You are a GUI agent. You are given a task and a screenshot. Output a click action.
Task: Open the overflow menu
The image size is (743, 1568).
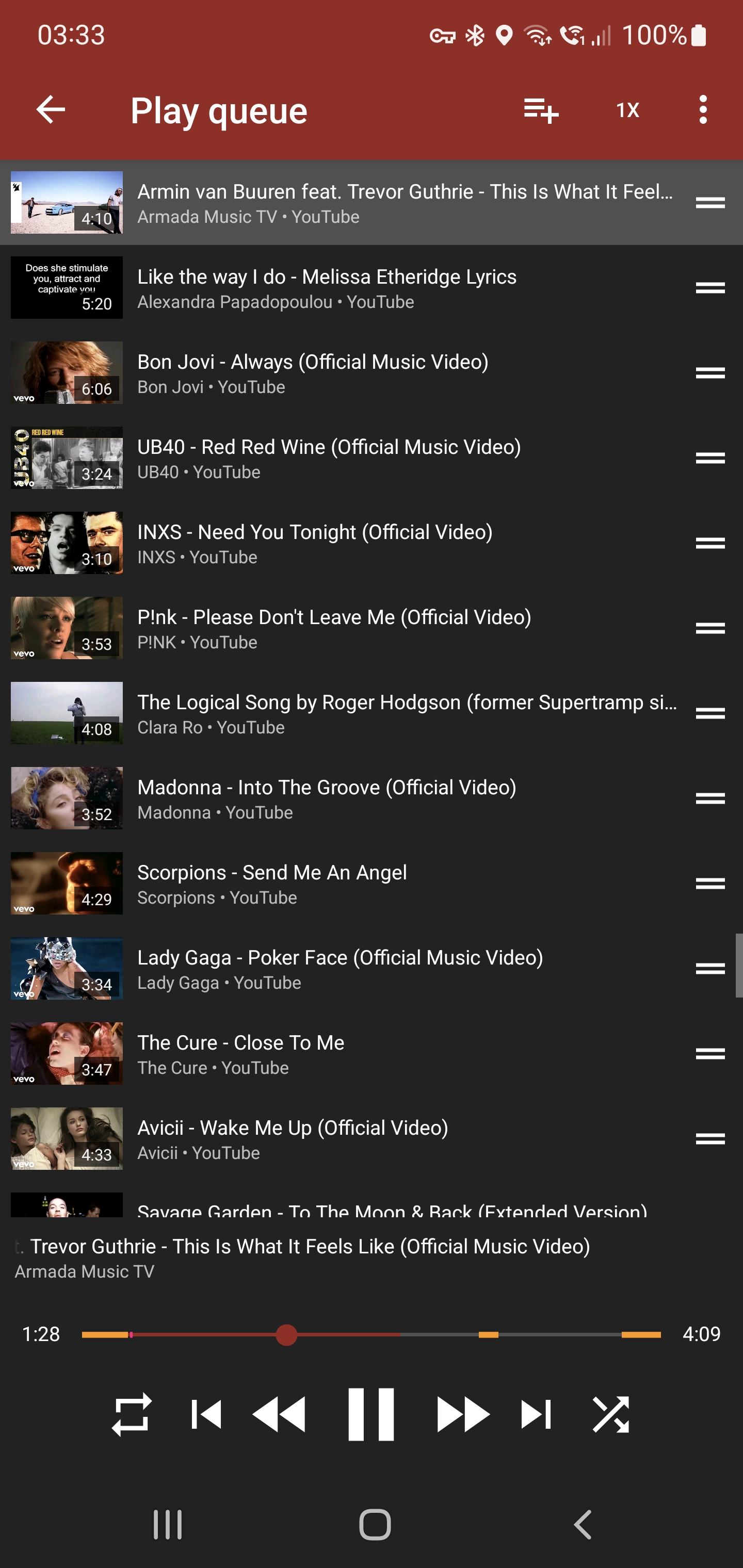(x=703, y=110)
